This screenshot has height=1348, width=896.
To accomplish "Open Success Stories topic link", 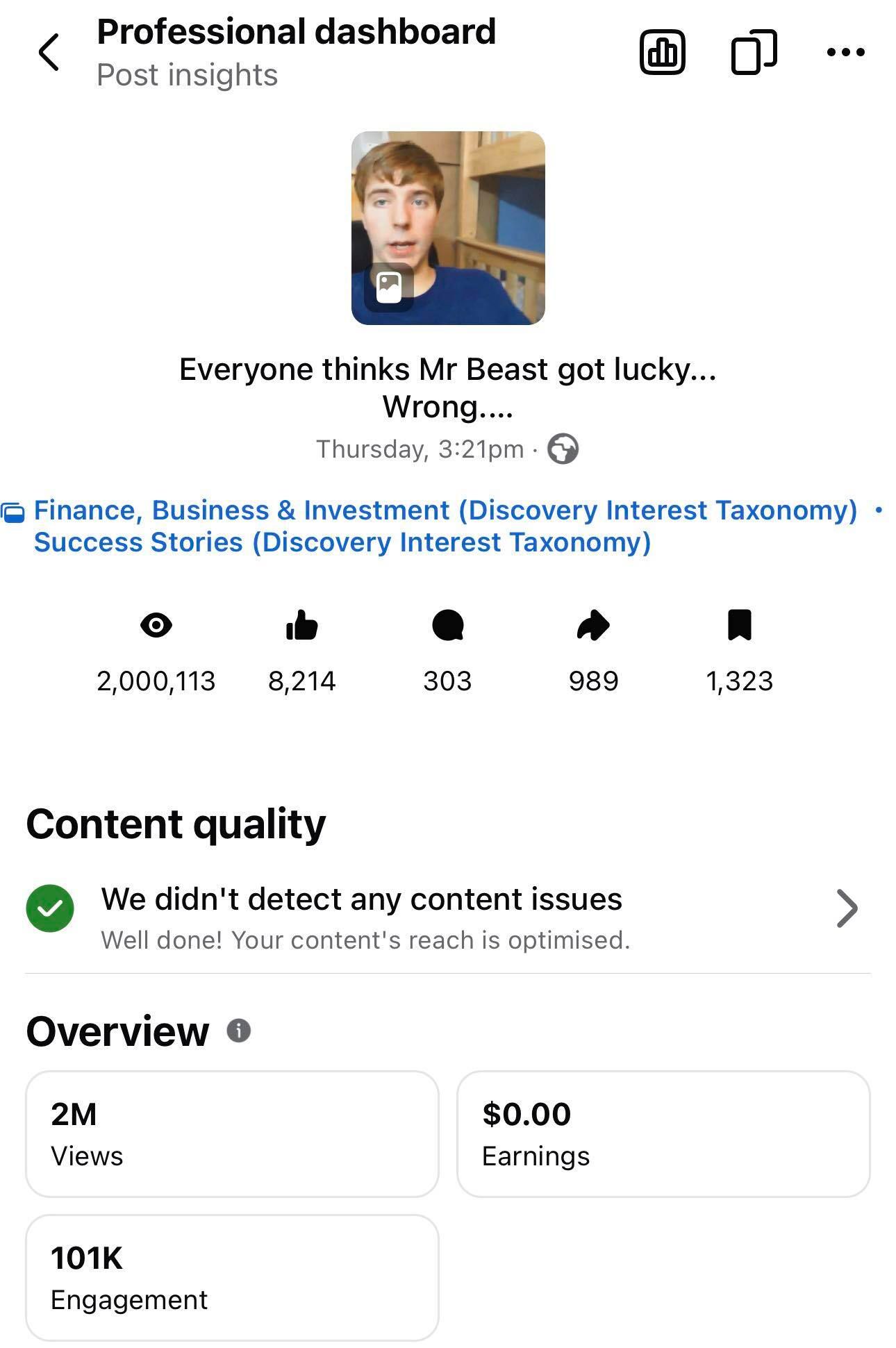I will (342, 542).
